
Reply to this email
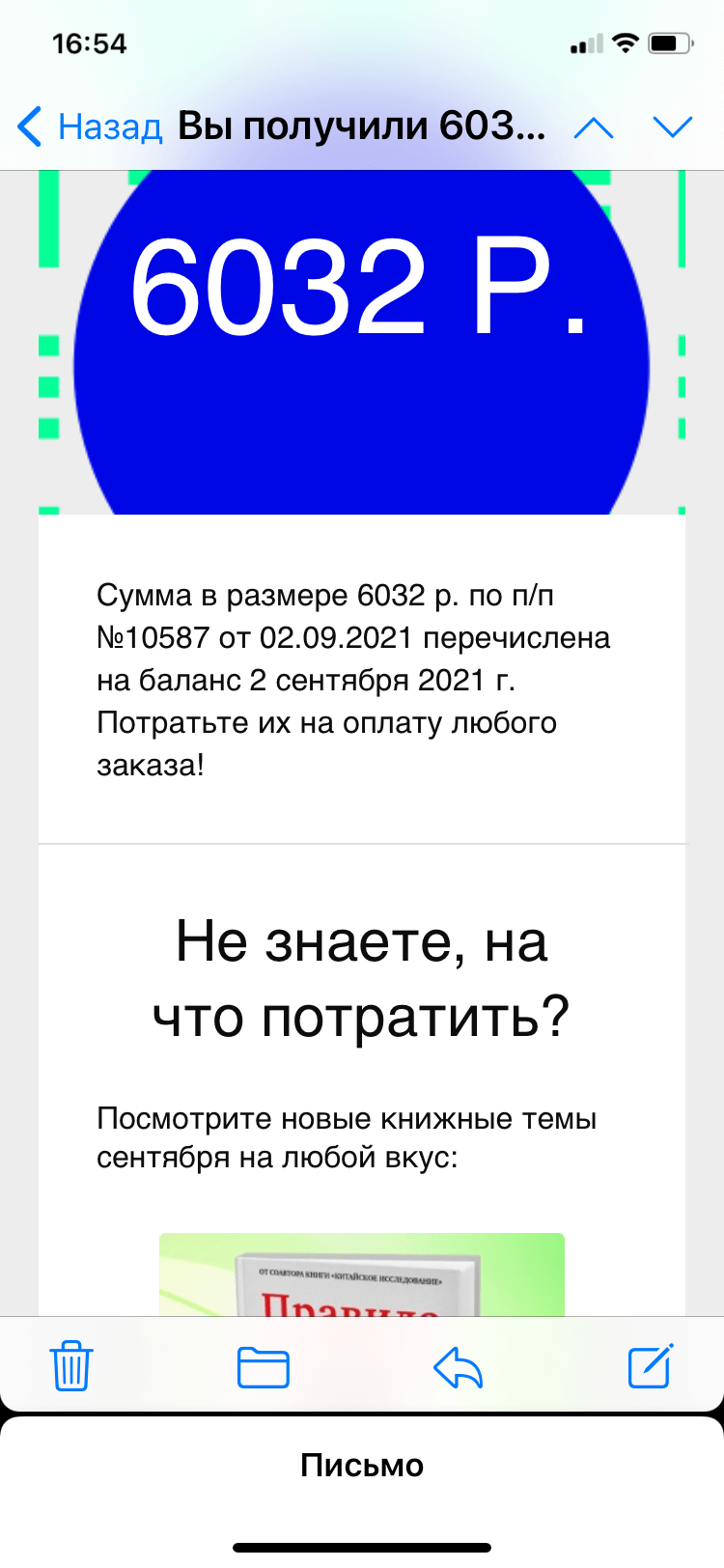[x=458, y=1366]
